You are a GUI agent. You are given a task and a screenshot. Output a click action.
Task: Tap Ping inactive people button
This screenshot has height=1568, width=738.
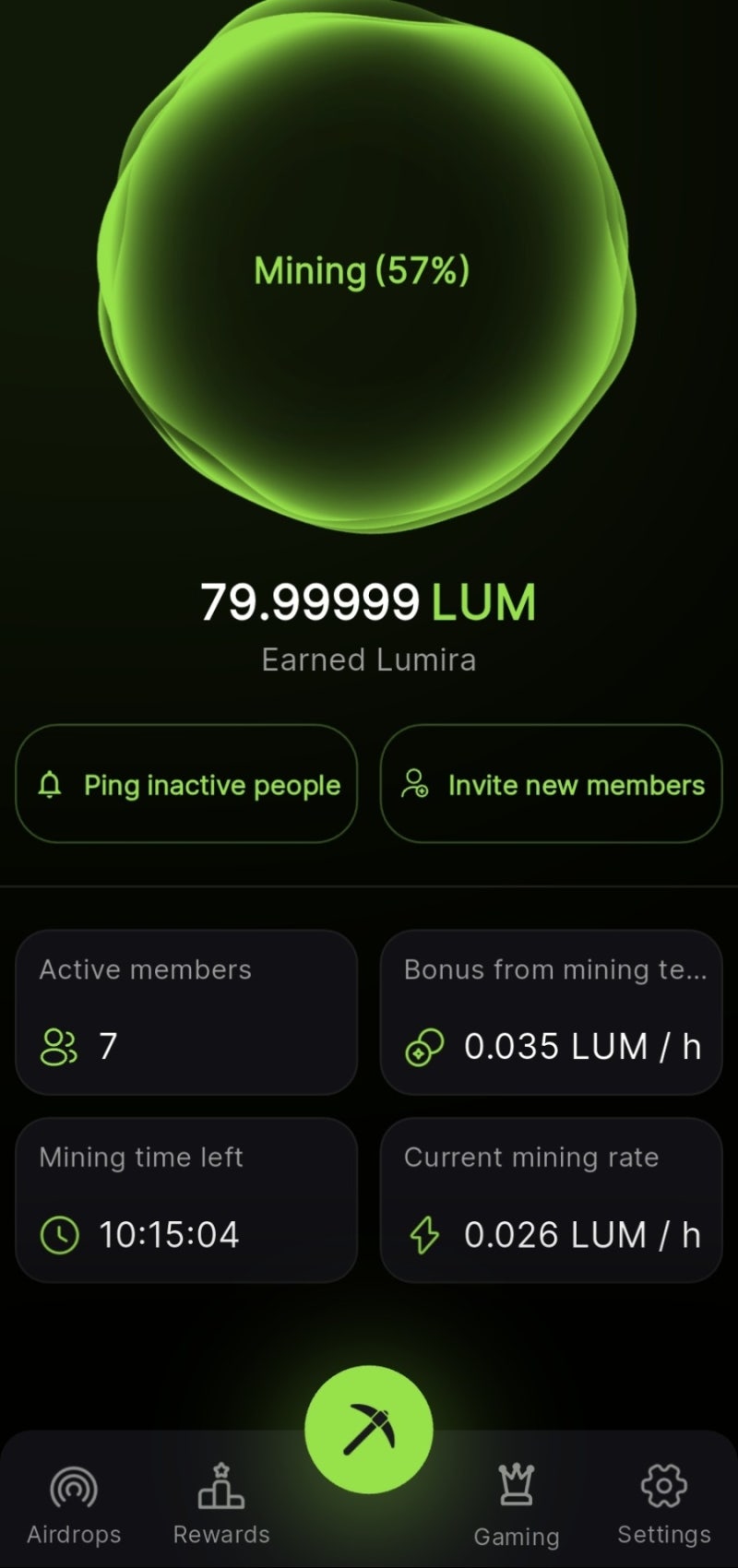pyautogui.click(x=186, y=784)
